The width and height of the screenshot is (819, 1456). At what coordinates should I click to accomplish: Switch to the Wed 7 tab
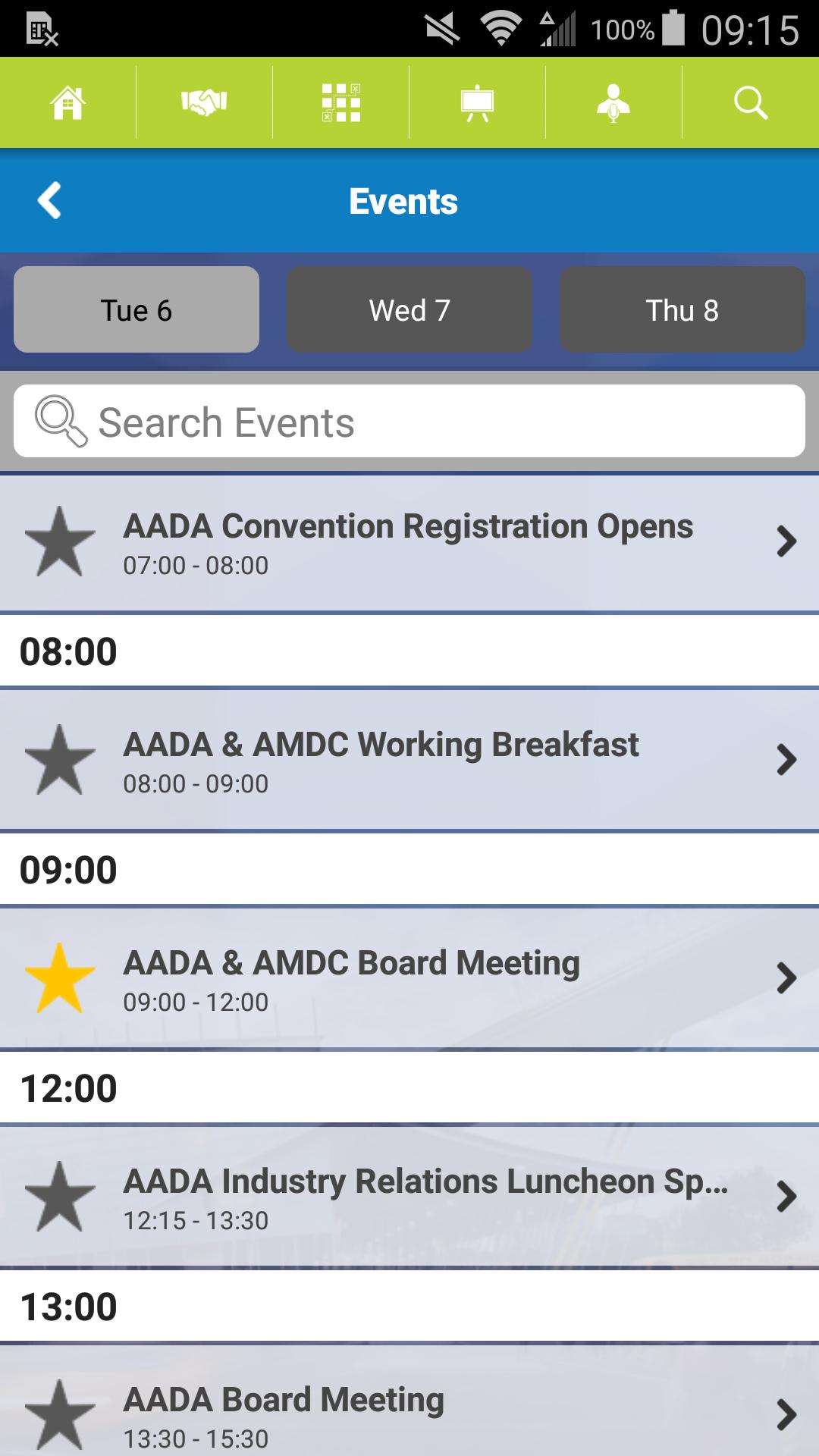pos(409,309)
